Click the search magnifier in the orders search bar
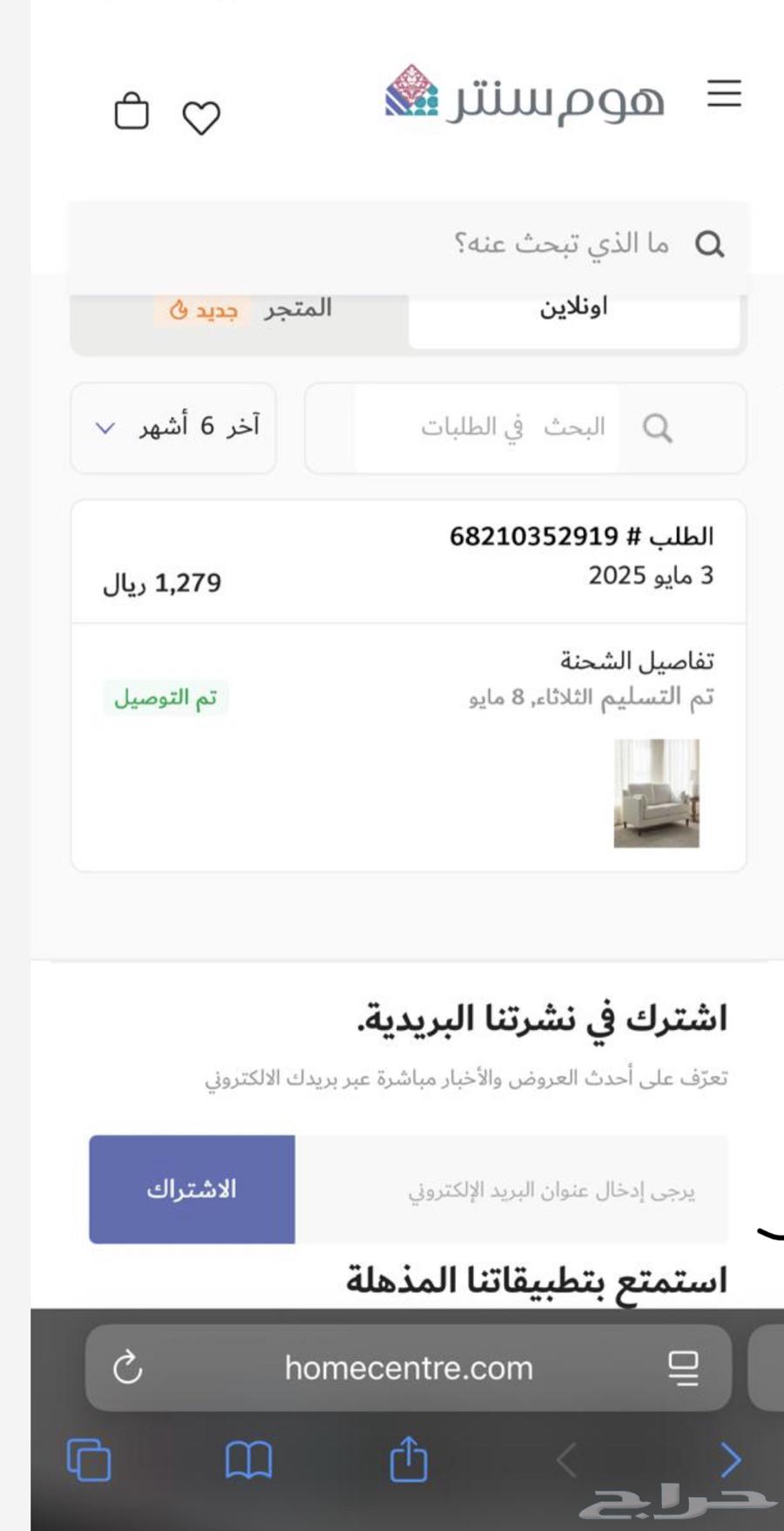Screen dimensions: 784x1531 [x=659, y=428]
